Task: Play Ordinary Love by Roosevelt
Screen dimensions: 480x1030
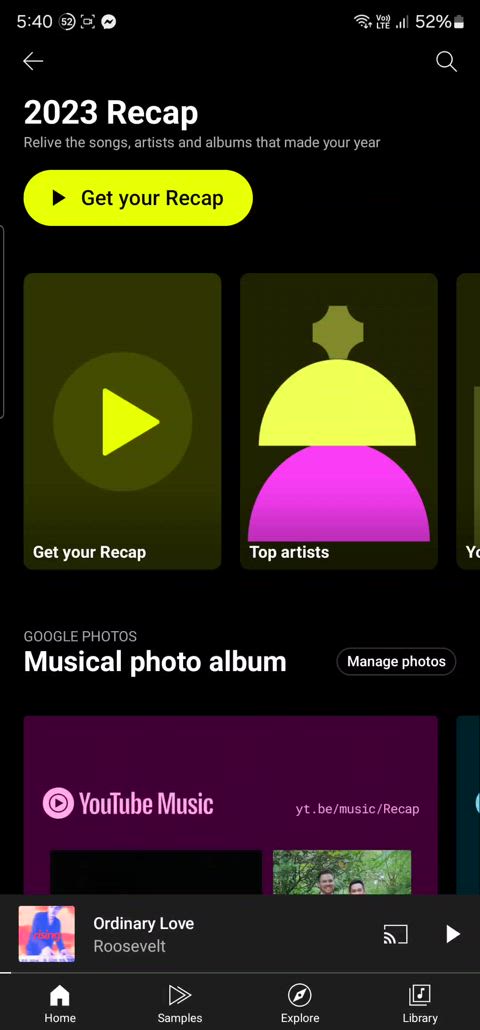Action: tap(452, 934)
